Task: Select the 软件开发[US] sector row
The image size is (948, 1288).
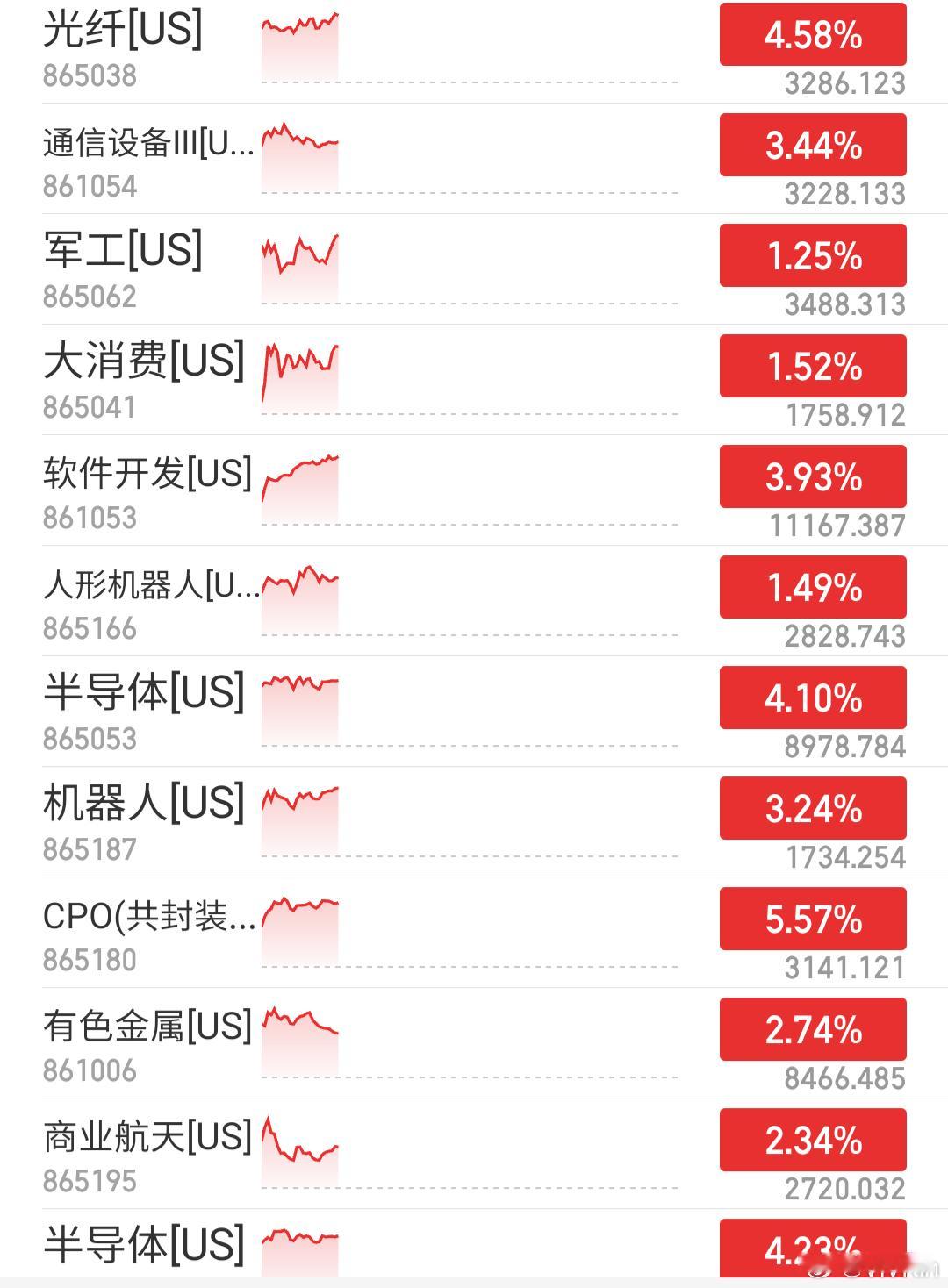Action: 474,490
